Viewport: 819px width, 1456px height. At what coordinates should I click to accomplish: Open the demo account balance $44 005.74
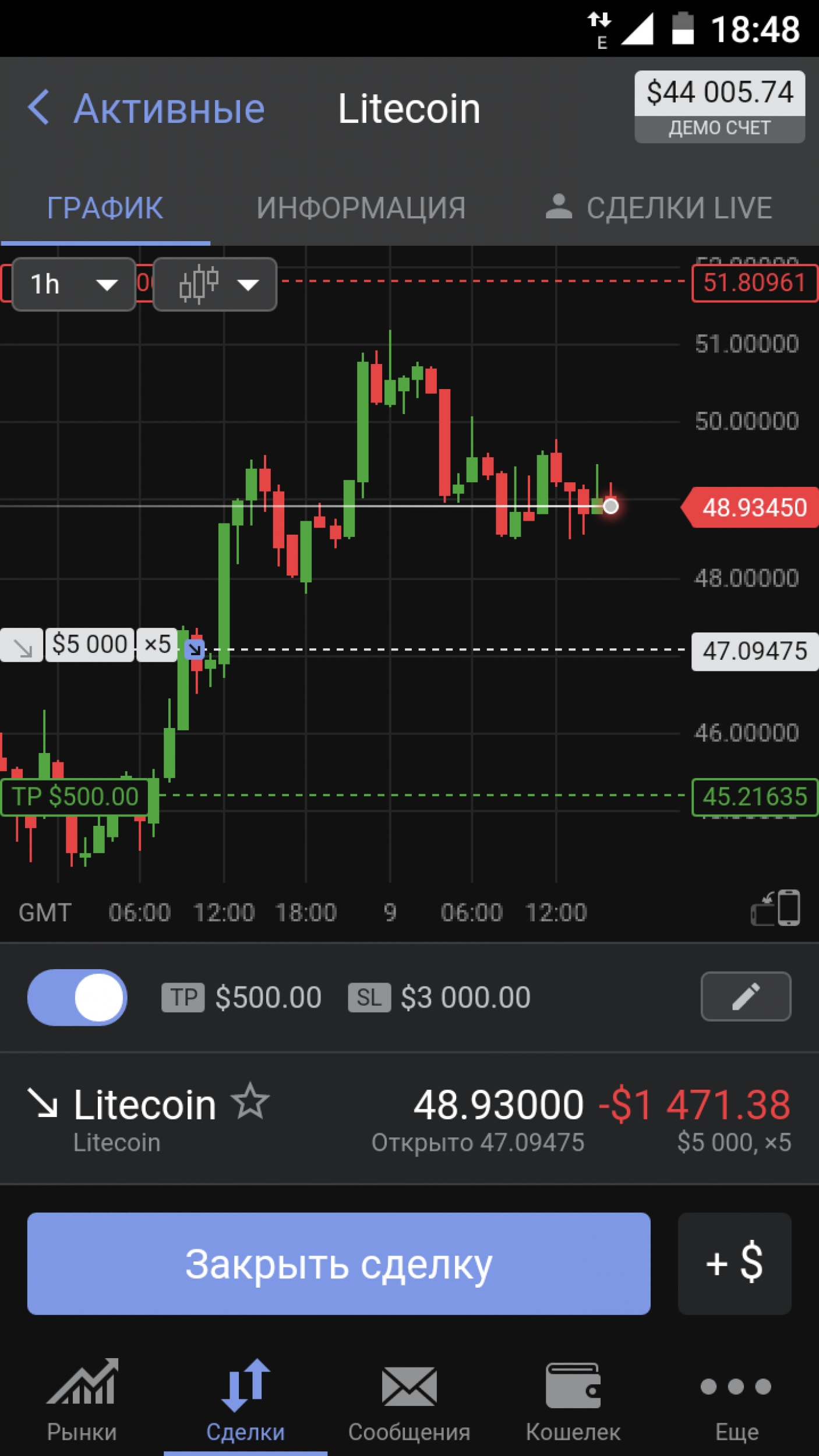click(x=719, y=107)
